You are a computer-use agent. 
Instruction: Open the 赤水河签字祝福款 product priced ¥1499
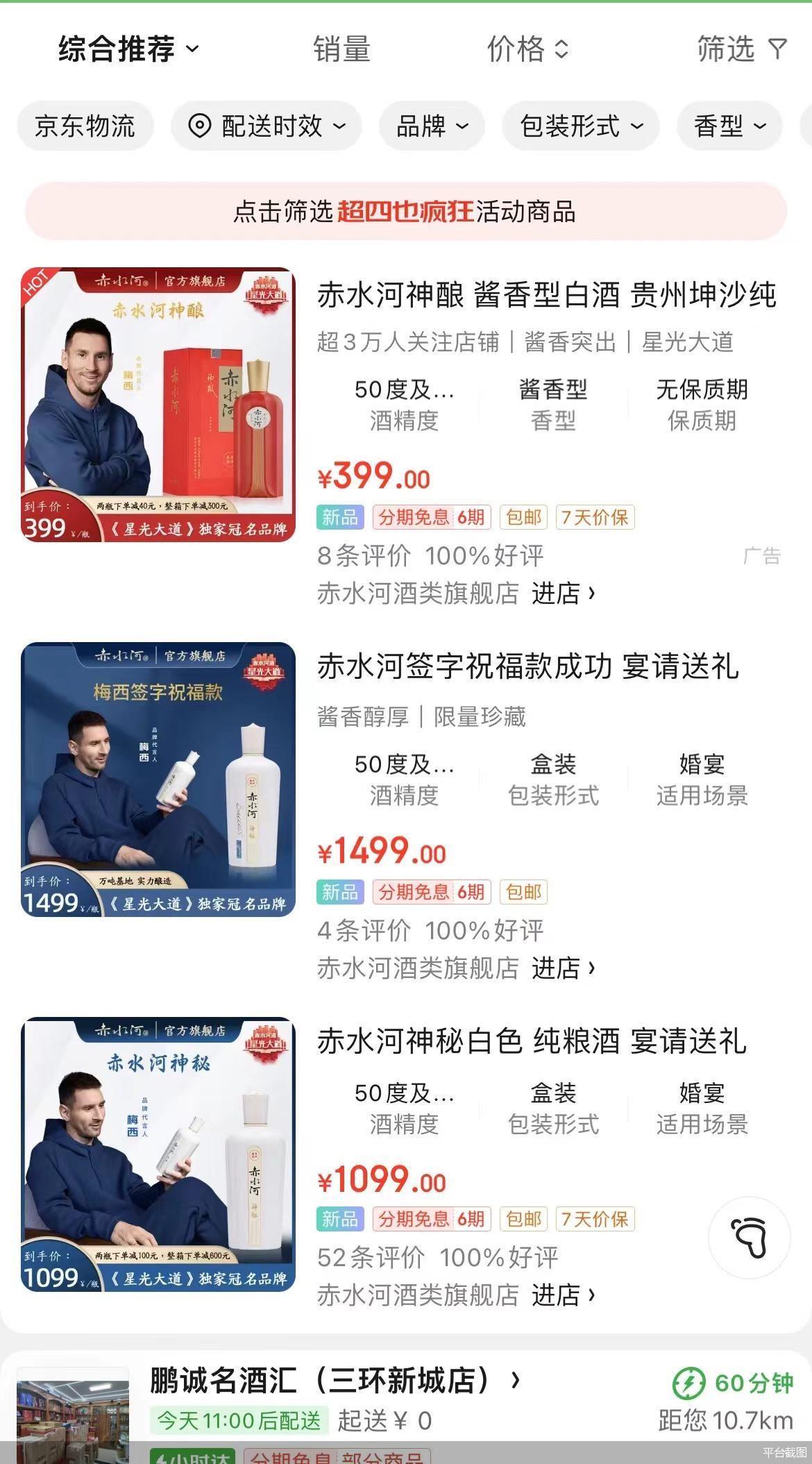click(x=527, y=667)
